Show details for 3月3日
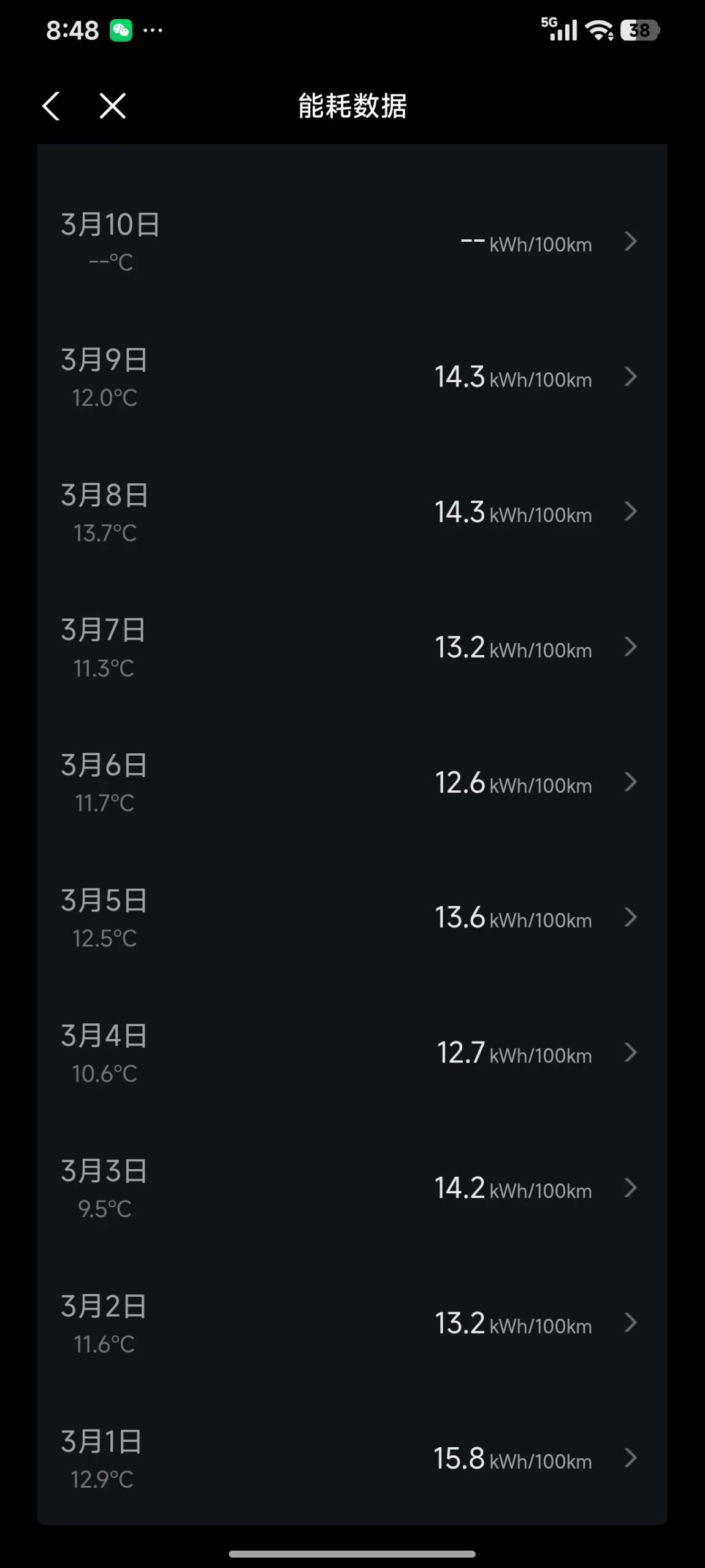 coord(352,1188)
